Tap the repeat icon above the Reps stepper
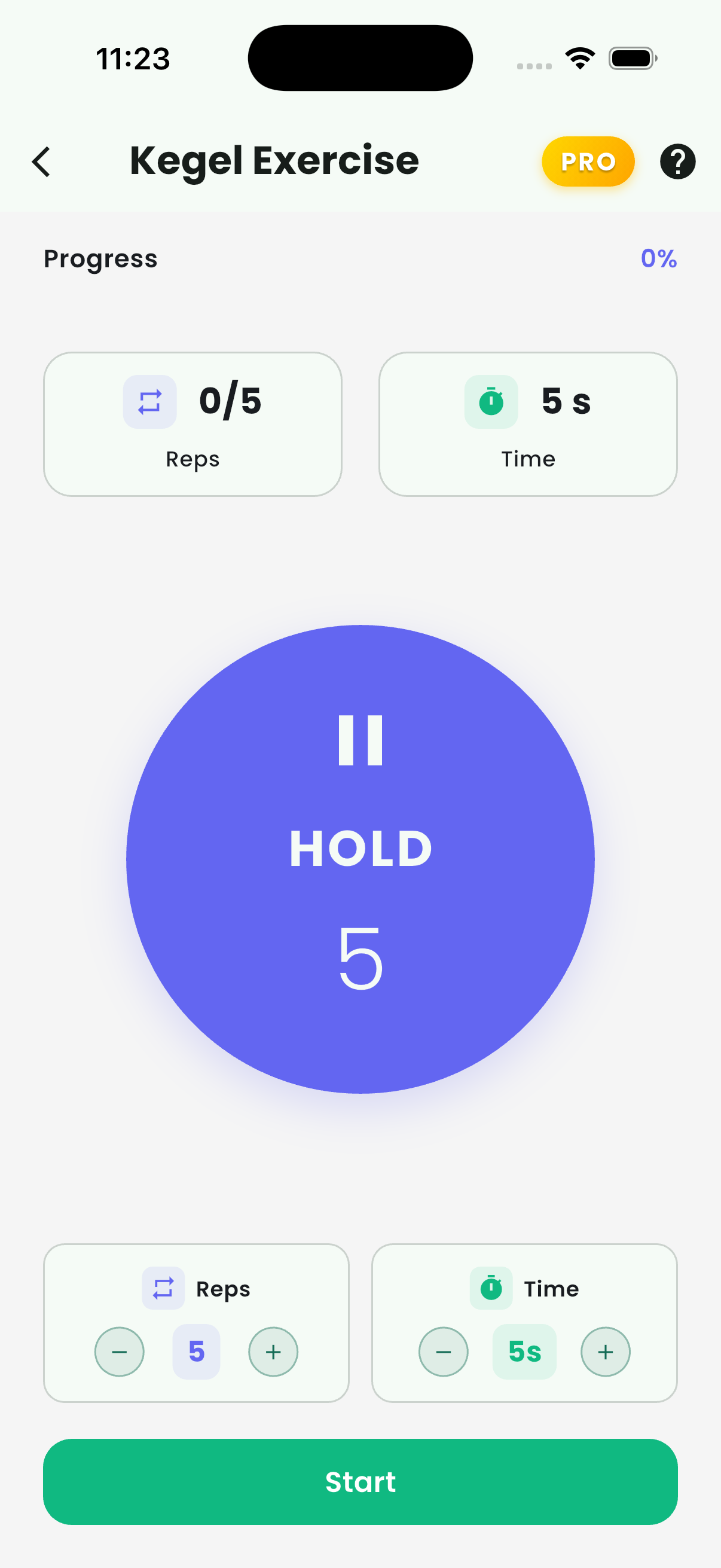721x1568 pixels. [163, 1288]
